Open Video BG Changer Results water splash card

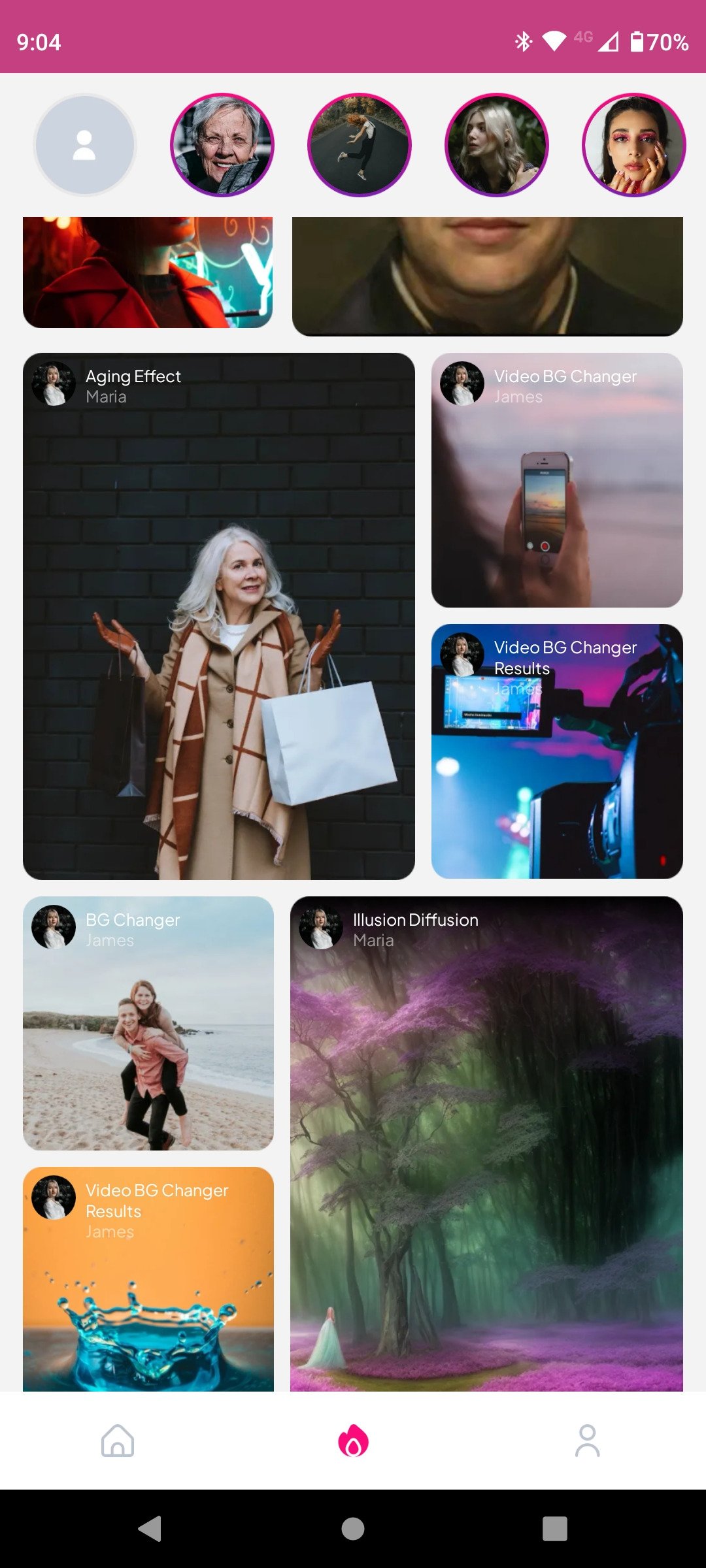148,1279
